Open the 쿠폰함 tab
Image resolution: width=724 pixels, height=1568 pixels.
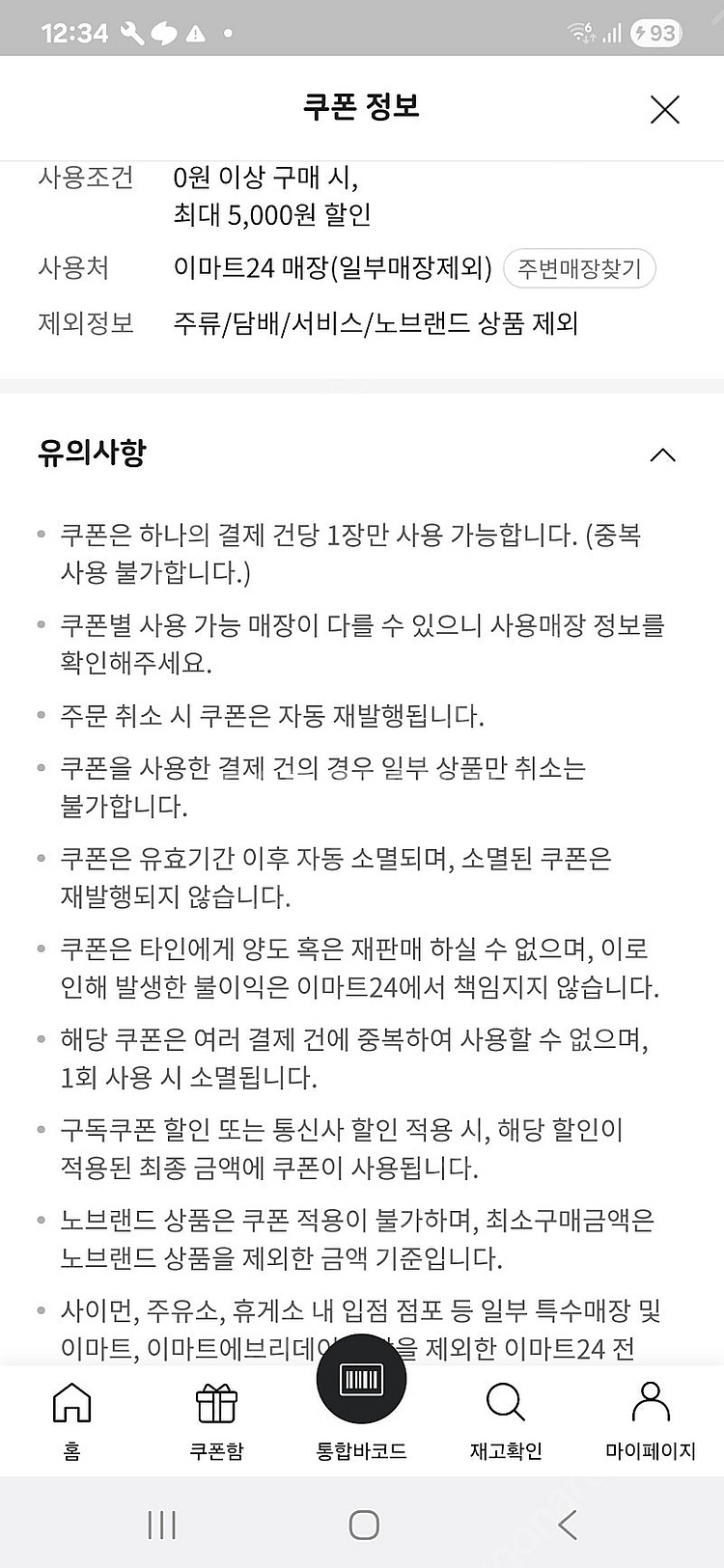coord(216,1420)
